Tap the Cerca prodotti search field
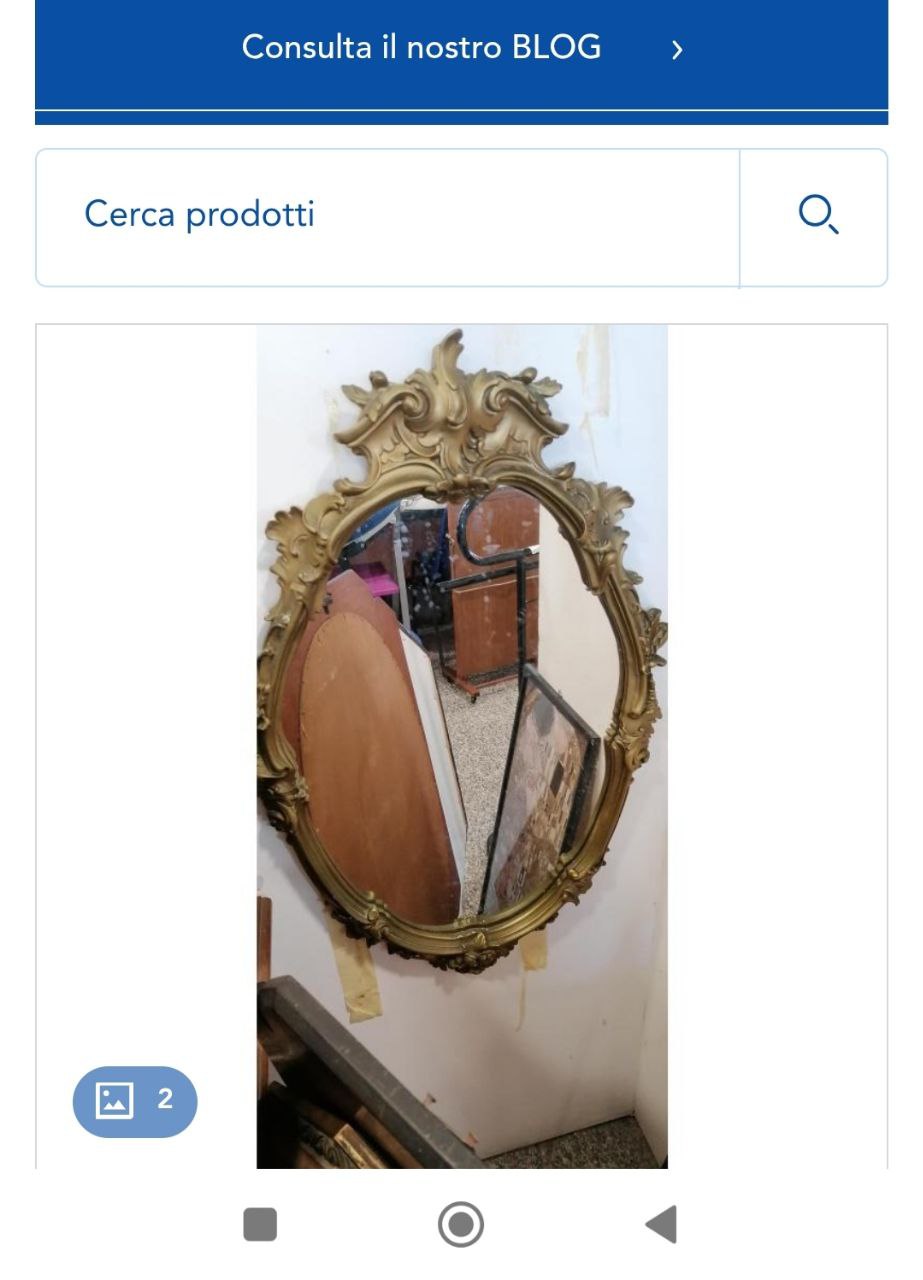The width and height of the screenshot is (923, 1280). tap(388, 215)
